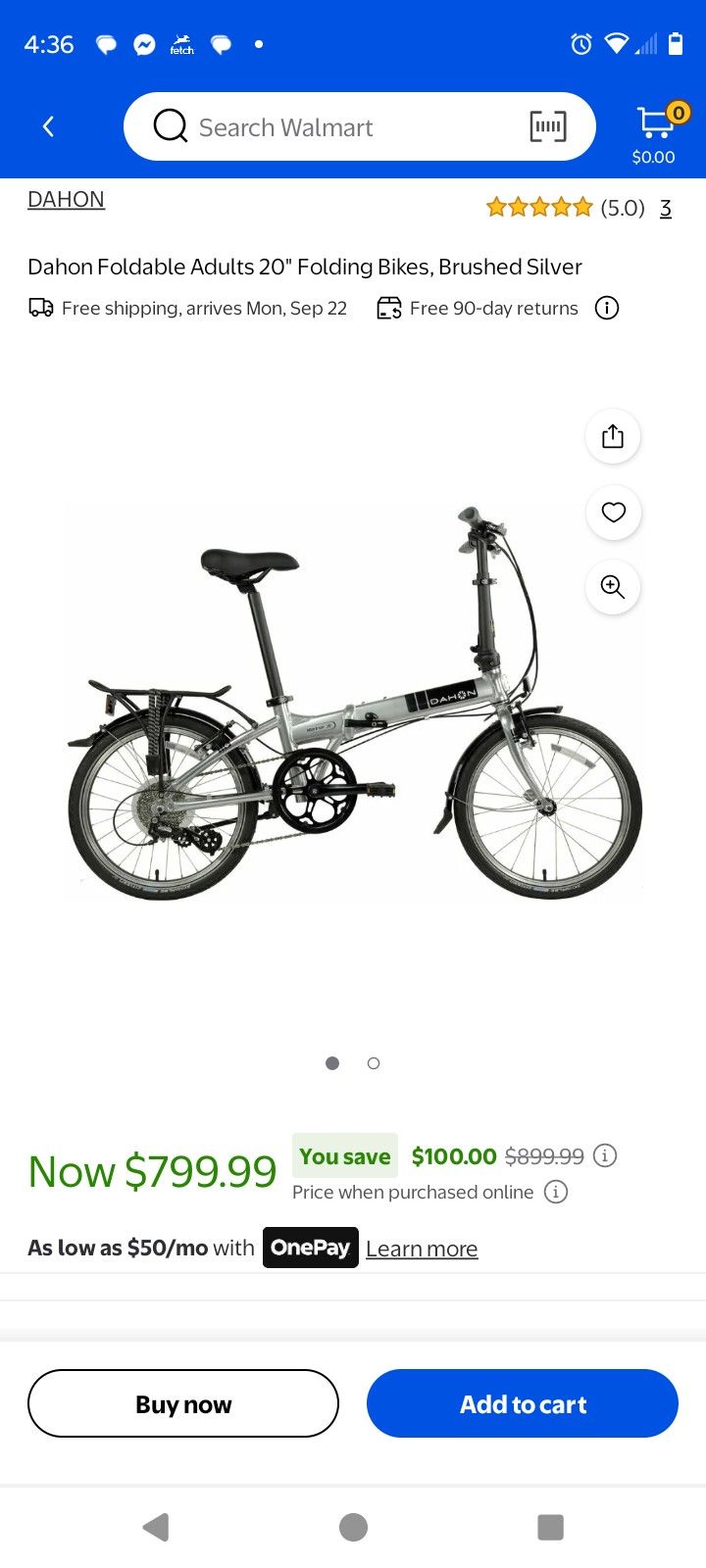Tap the info icon near online purchase price
Image resolution: width=706 pixels, height=1568 pixels.
[556, 1192]
